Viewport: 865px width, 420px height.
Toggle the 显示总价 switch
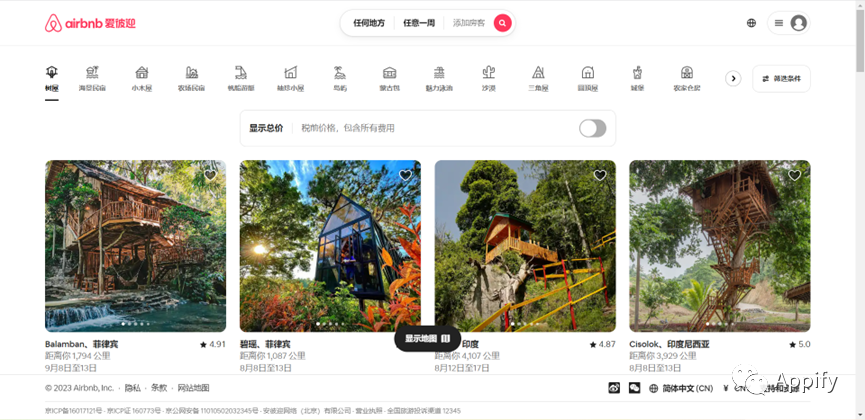pyautogui.click(x=592, y=128)
